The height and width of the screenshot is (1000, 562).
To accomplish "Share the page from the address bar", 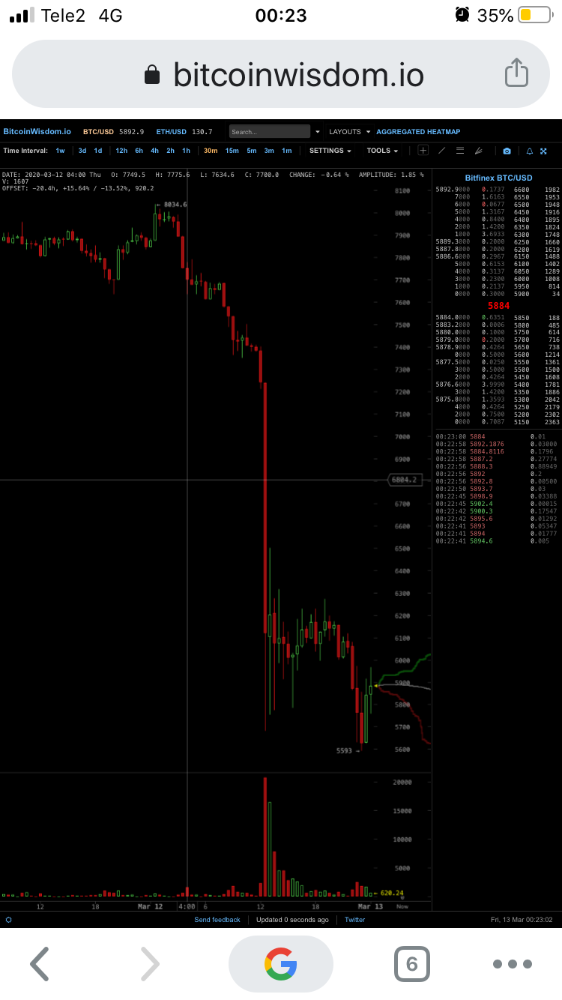I will click(516, 73).
